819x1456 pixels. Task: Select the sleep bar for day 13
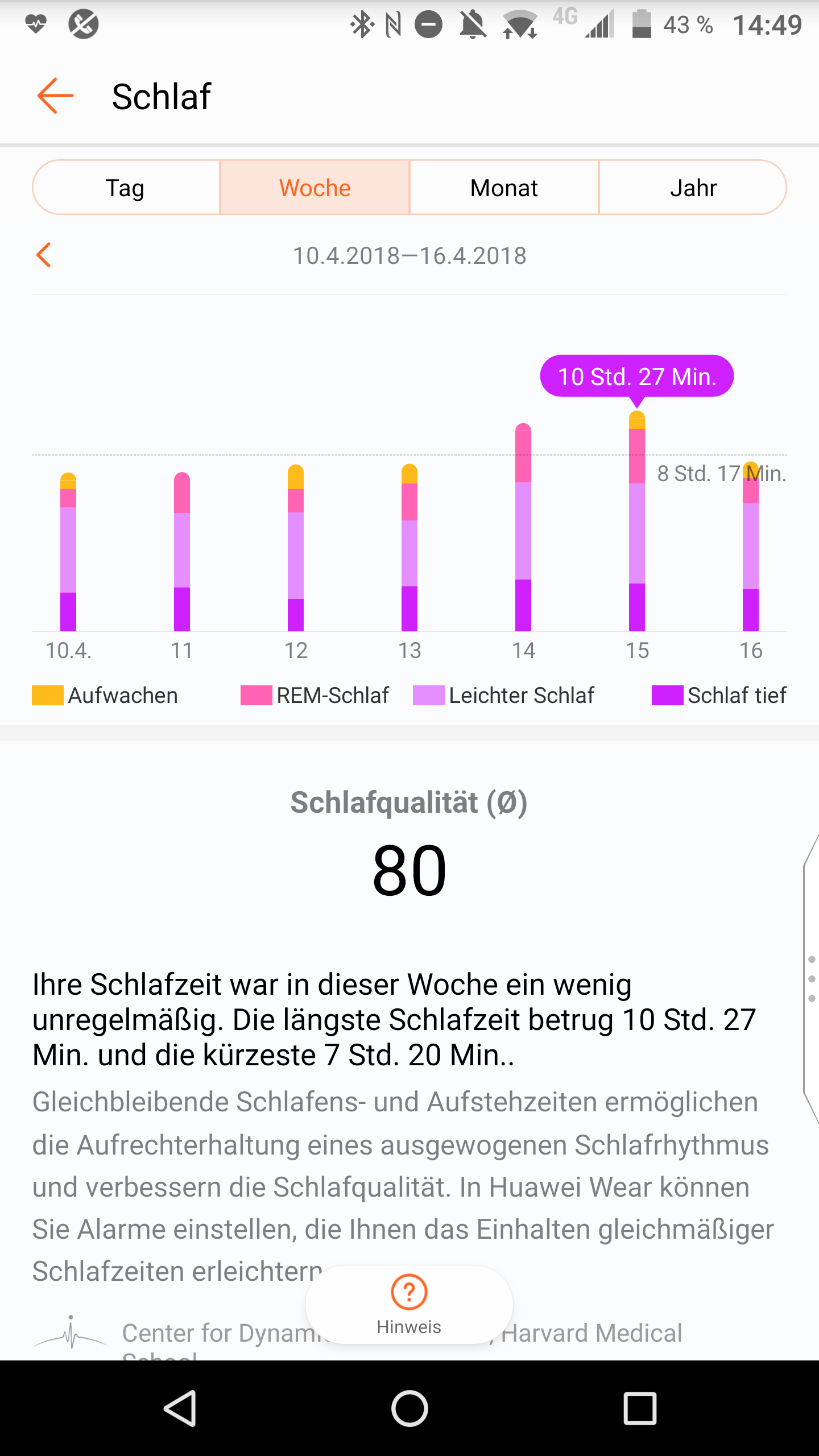409,549
